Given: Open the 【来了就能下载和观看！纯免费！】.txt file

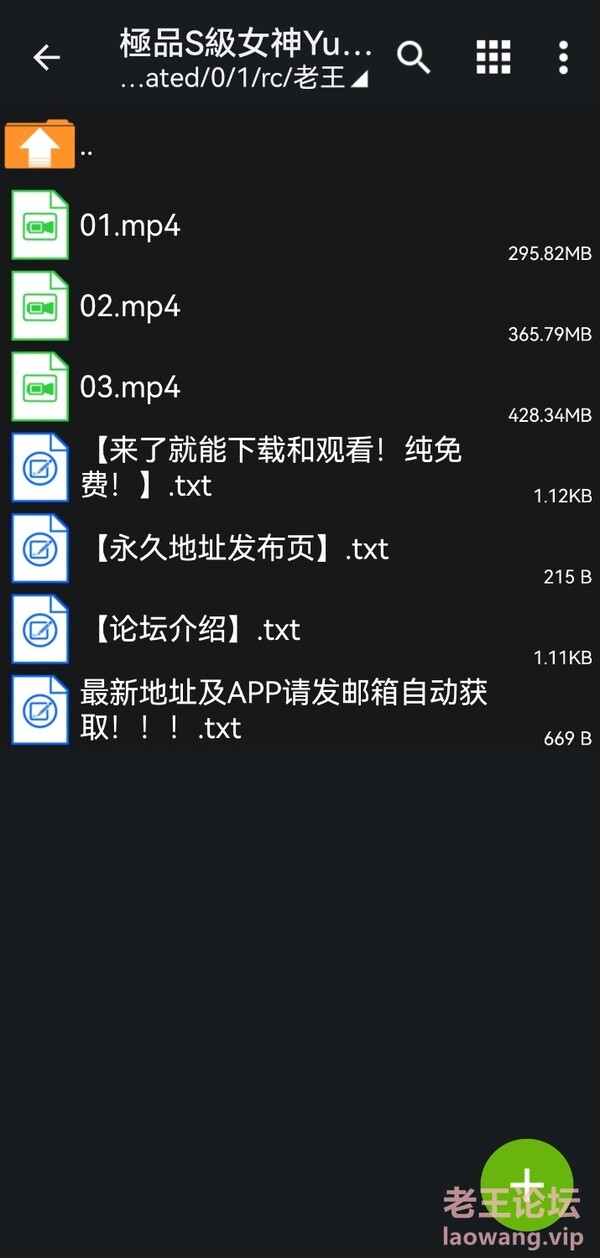Looking at the screenshot, I should point(300,468).
